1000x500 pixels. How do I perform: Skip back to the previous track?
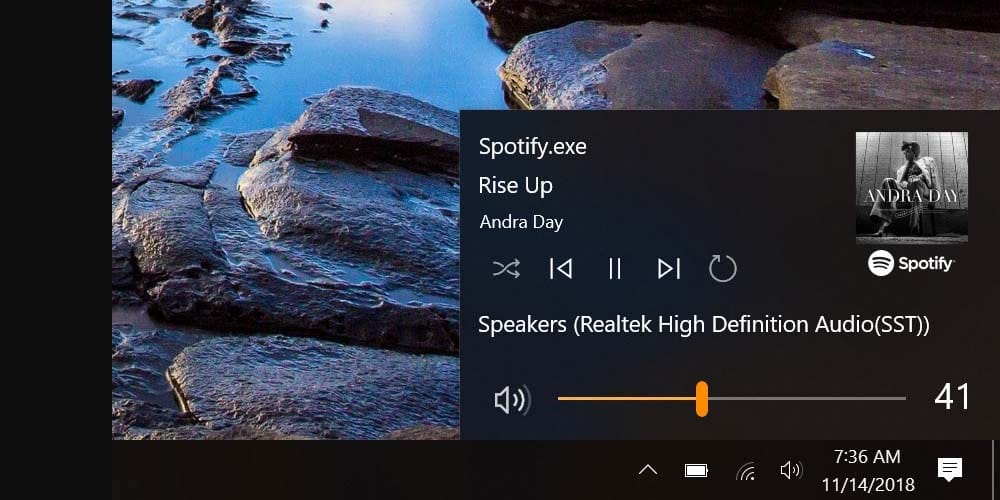(x=561, y=268)
